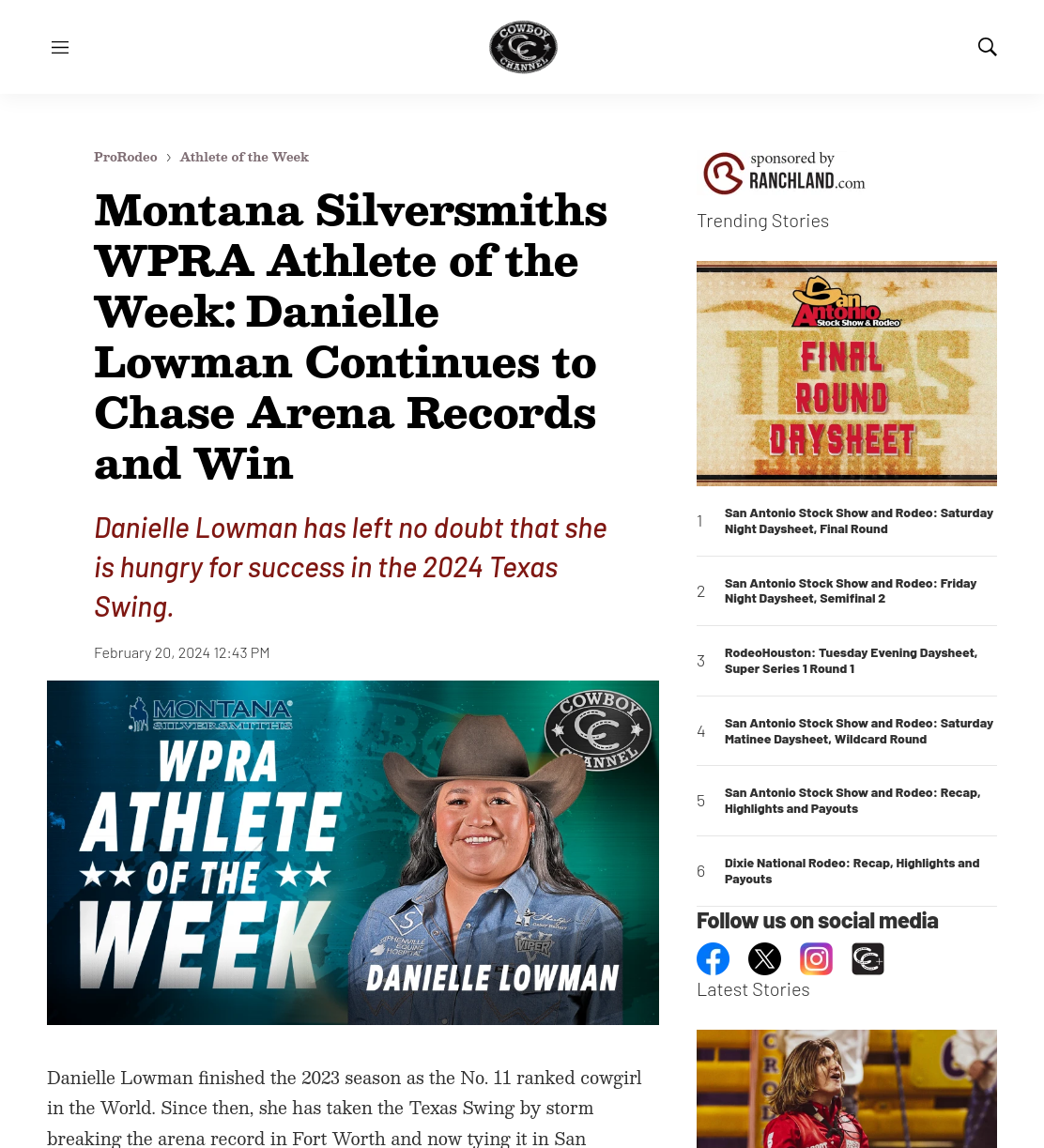Visit the Facebook page
The width and height of the screenshot is (1044, 1148).
(714, 959)
